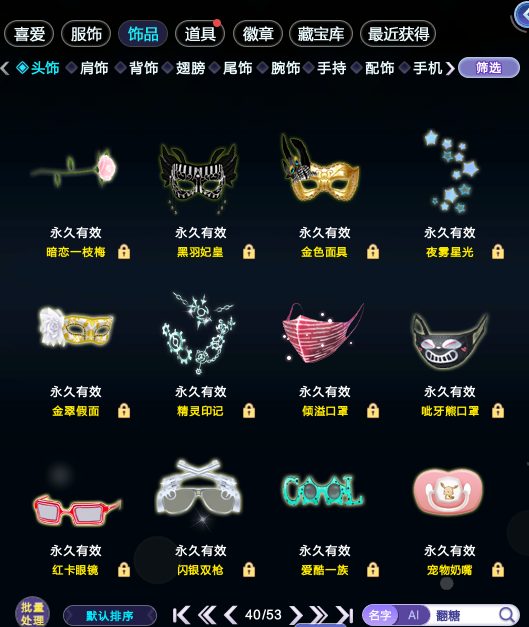Viewport: 529px width, 627px height.
Task: Open the 喜爱 tab
Action: [x=29, y=34]
